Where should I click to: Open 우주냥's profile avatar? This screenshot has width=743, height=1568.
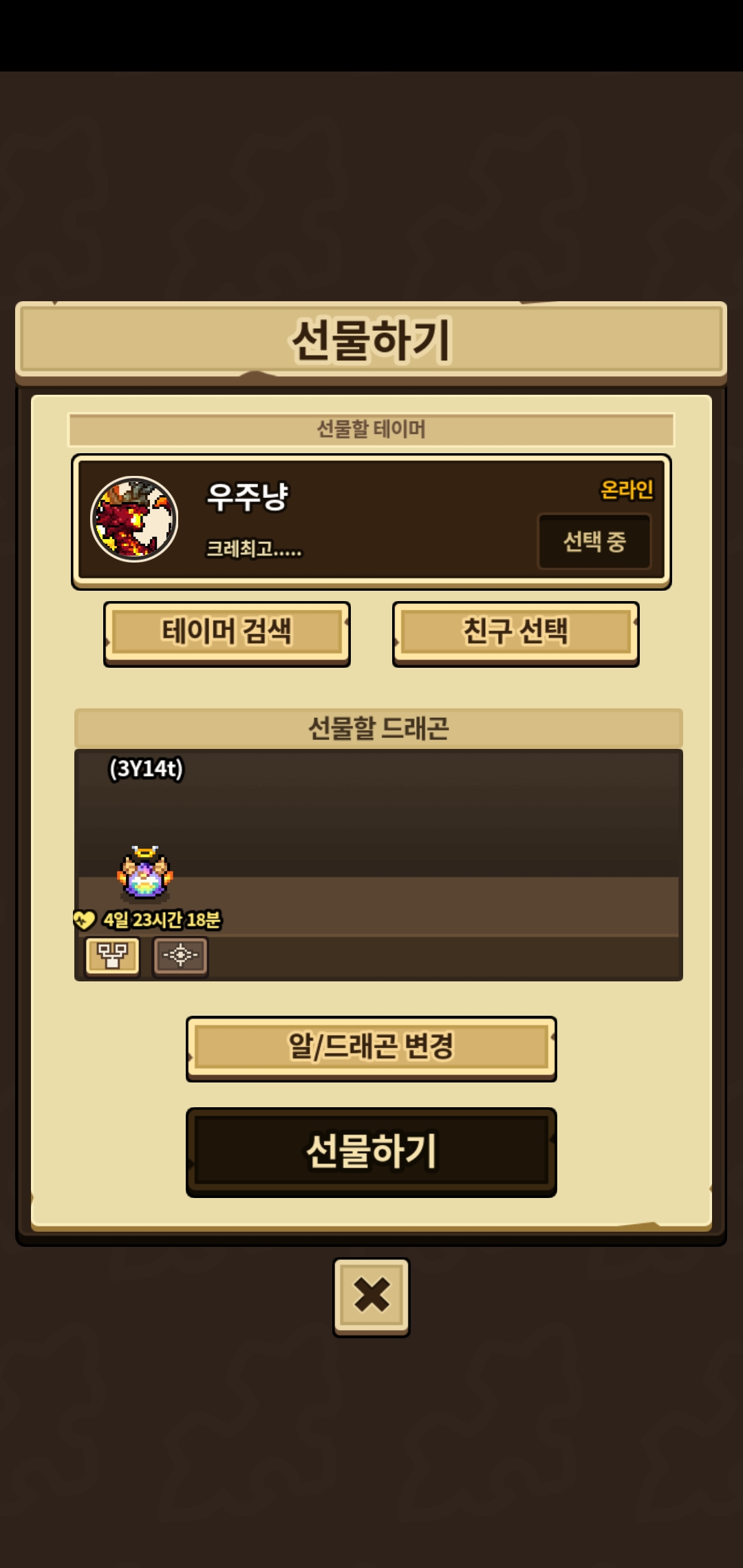point(134,519)
